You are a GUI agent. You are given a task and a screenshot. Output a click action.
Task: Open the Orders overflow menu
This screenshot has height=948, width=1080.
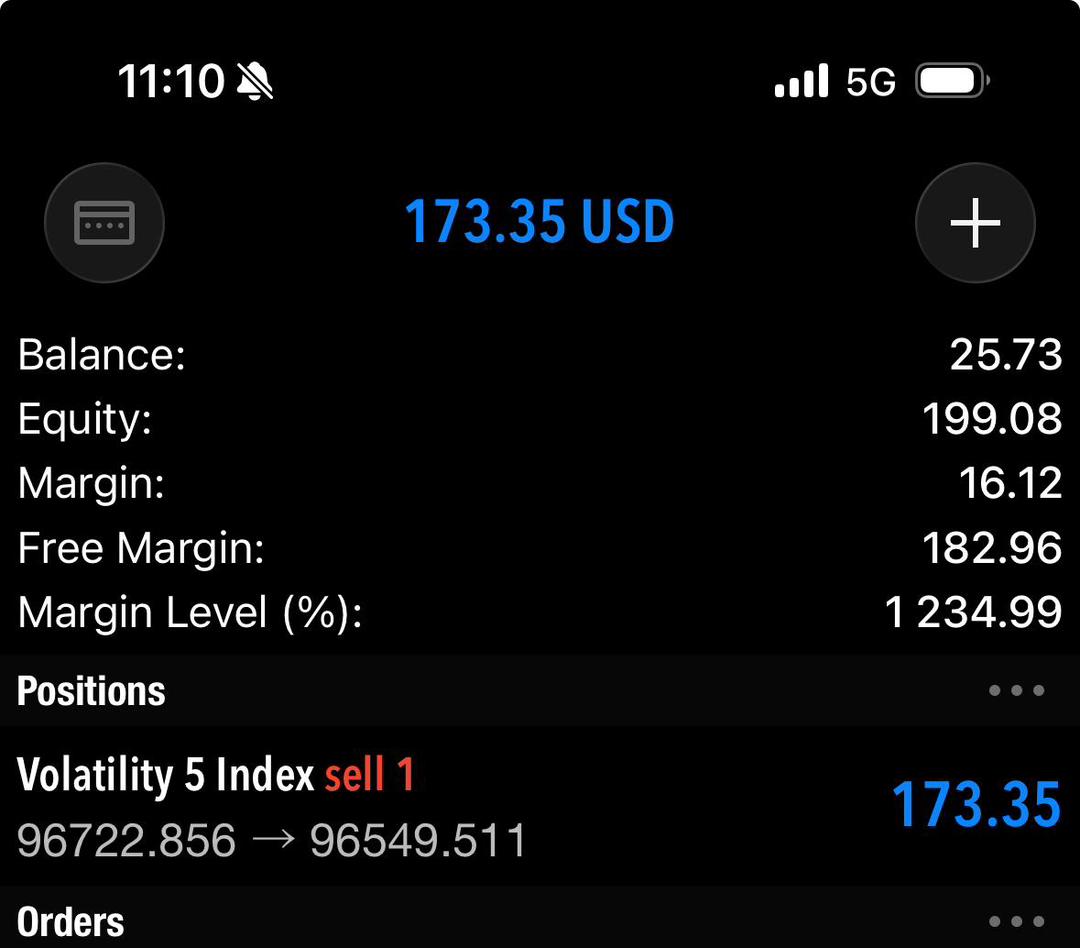(x=1016, y=921)
